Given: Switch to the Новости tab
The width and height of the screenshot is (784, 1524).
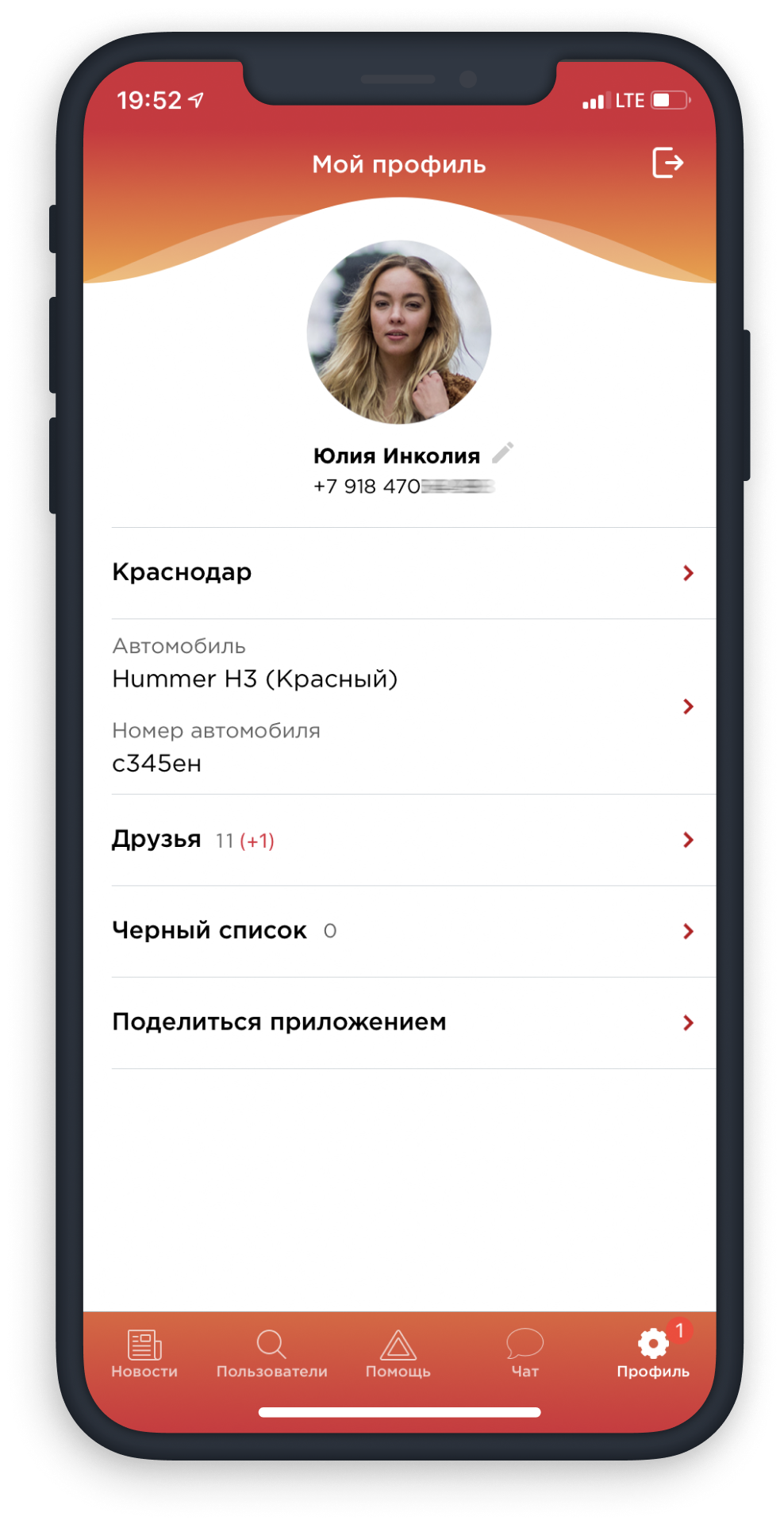Looking at the screenshot, I should click(144, 1354).
